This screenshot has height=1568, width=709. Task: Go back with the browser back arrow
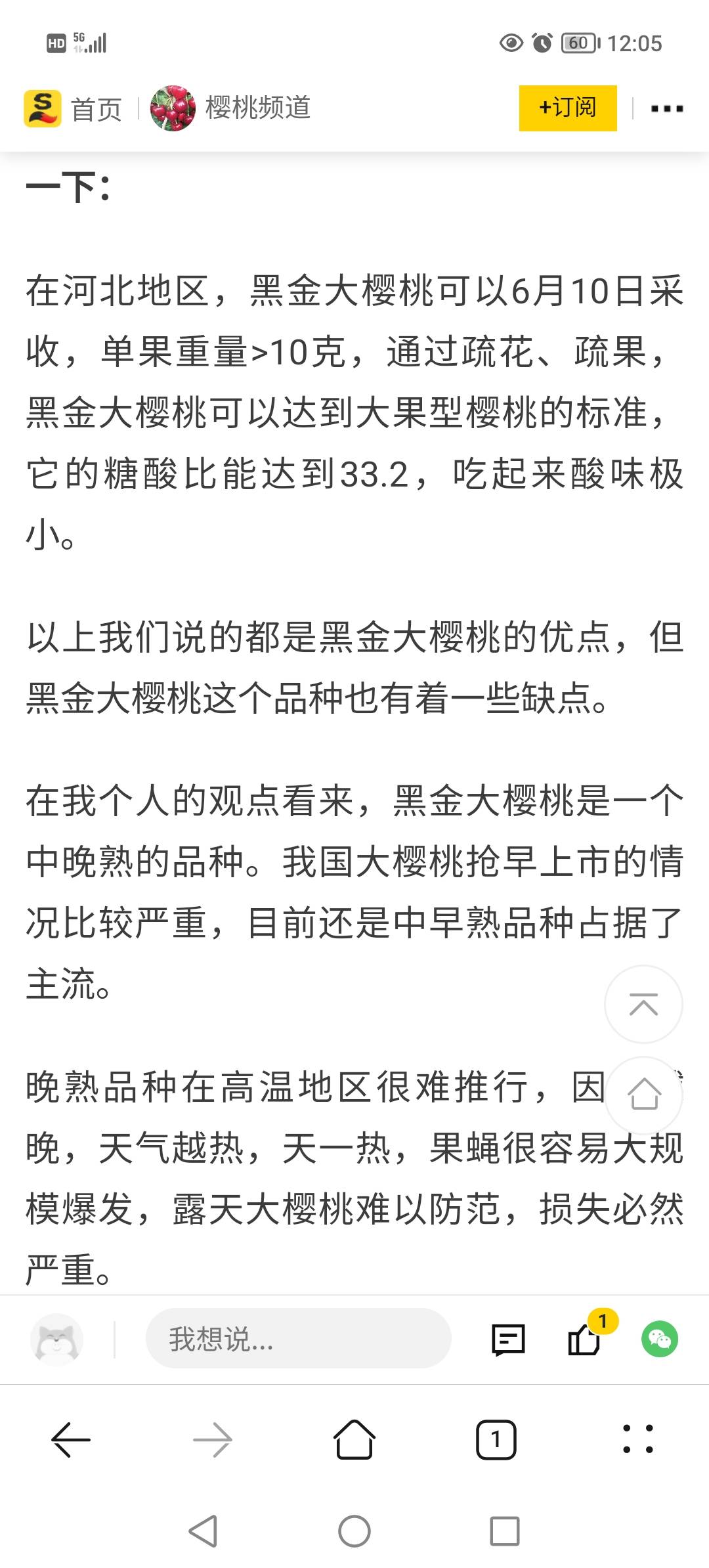pos(71,1440)
